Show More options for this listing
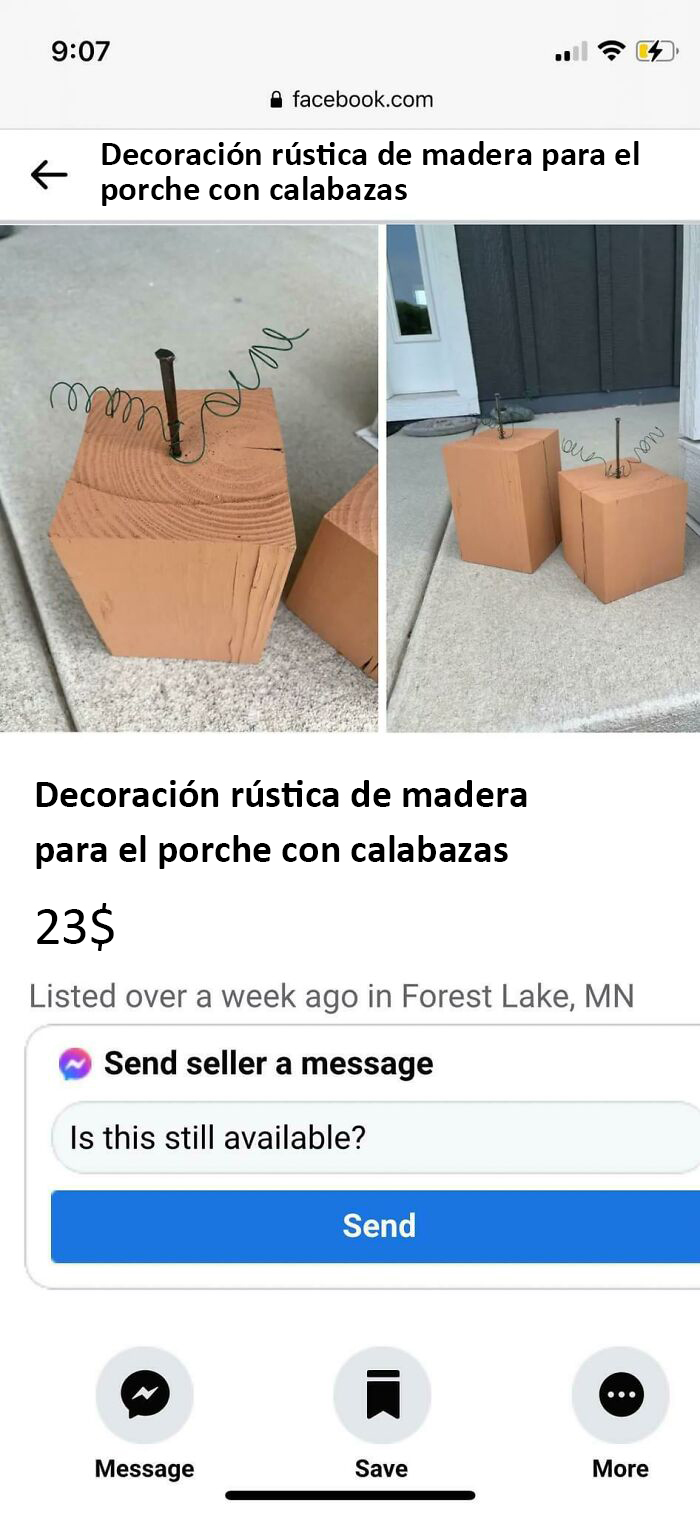 pyautogui.click(x=620, y=1395)
